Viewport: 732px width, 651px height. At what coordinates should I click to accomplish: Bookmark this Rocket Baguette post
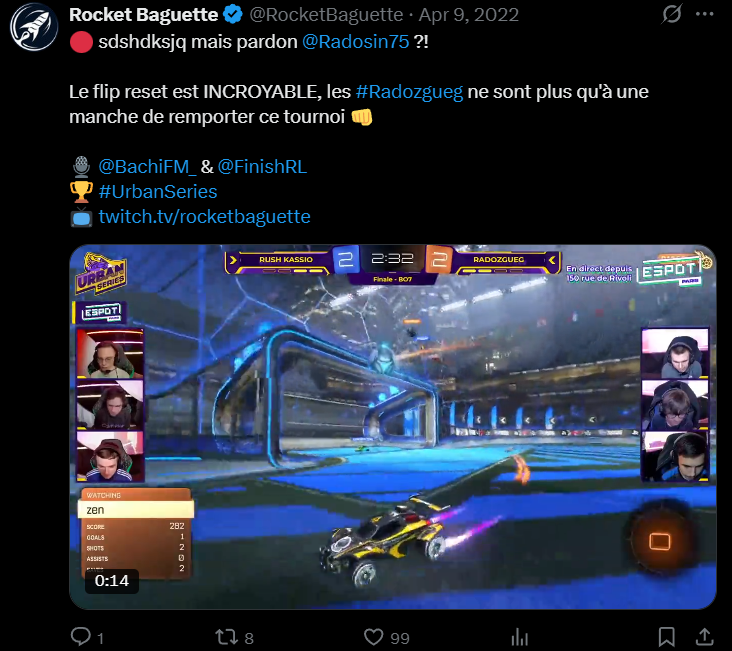click(666, 637)
